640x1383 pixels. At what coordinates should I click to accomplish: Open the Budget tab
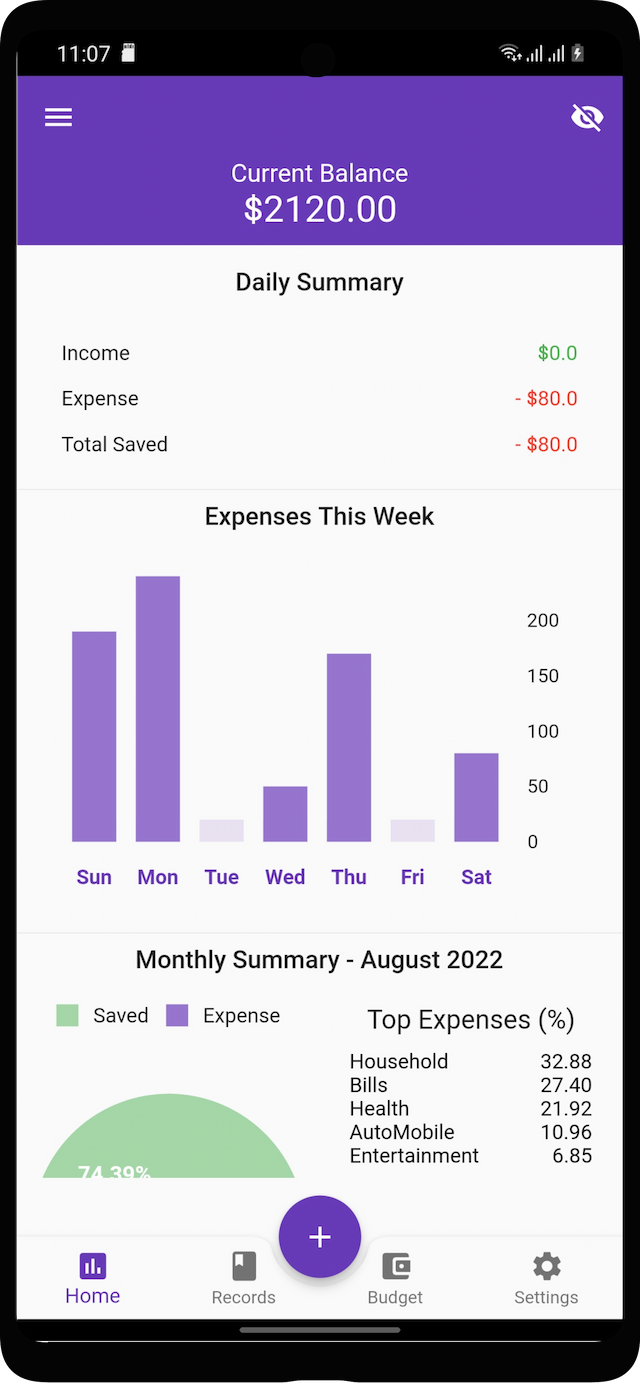[x=396, y=1278]
